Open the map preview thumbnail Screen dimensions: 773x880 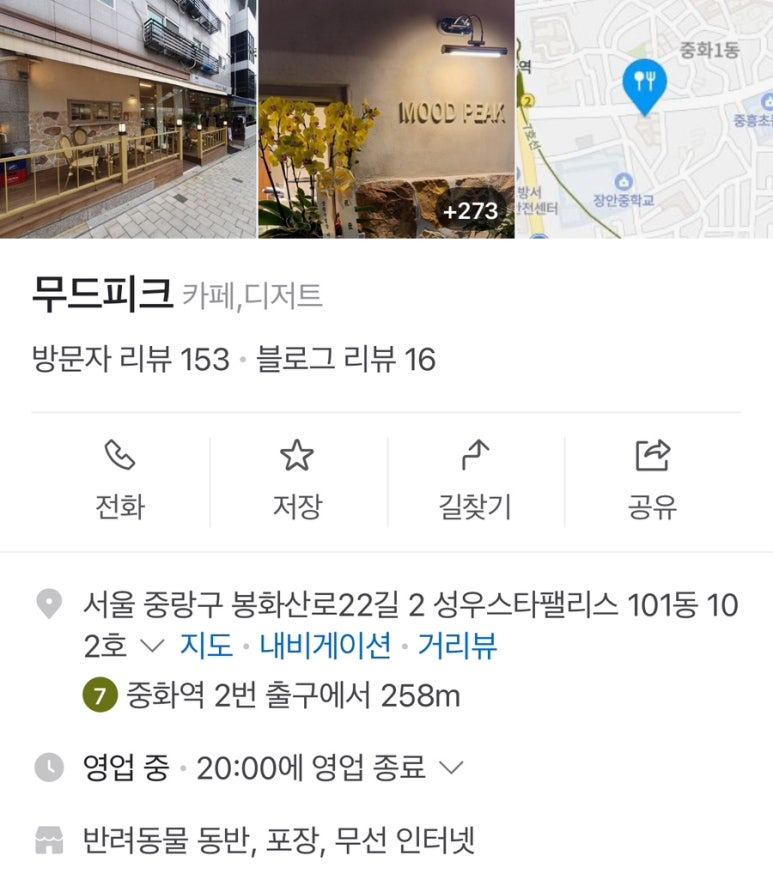pos(644,118)
